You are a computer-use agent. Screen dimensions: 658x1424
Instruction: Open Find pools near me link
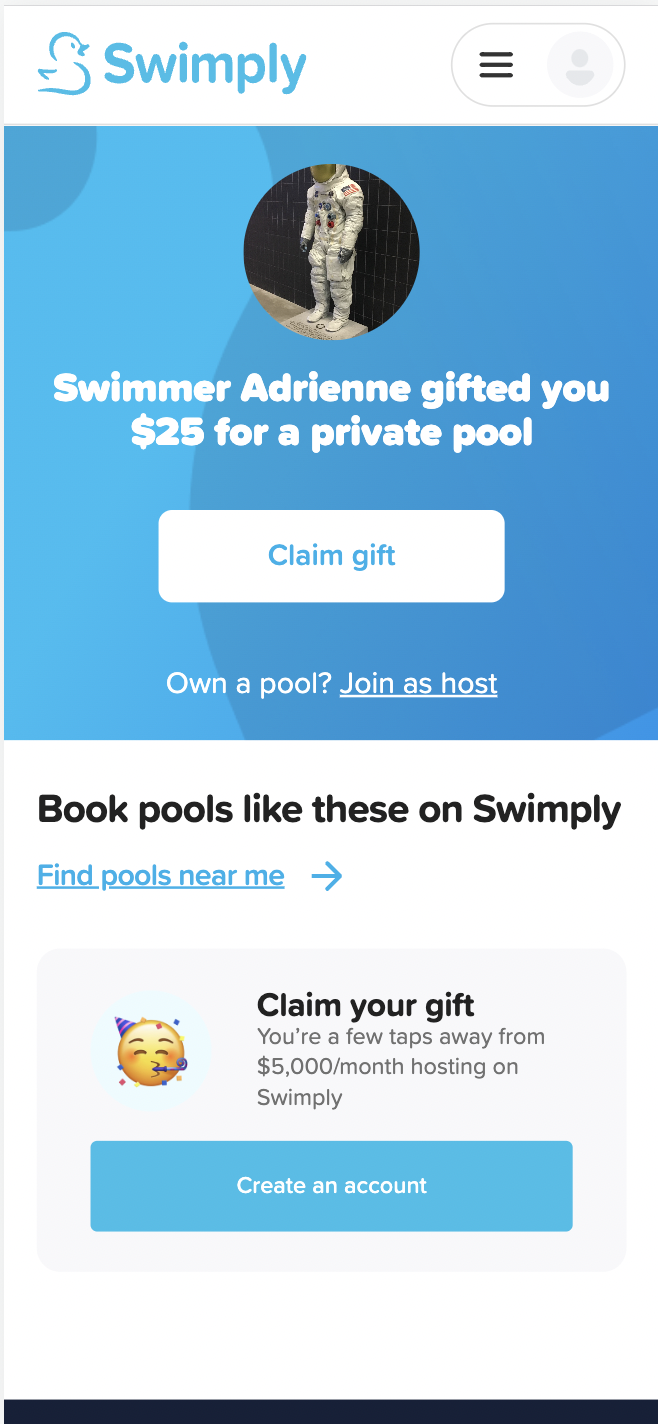tap(161, 876)
